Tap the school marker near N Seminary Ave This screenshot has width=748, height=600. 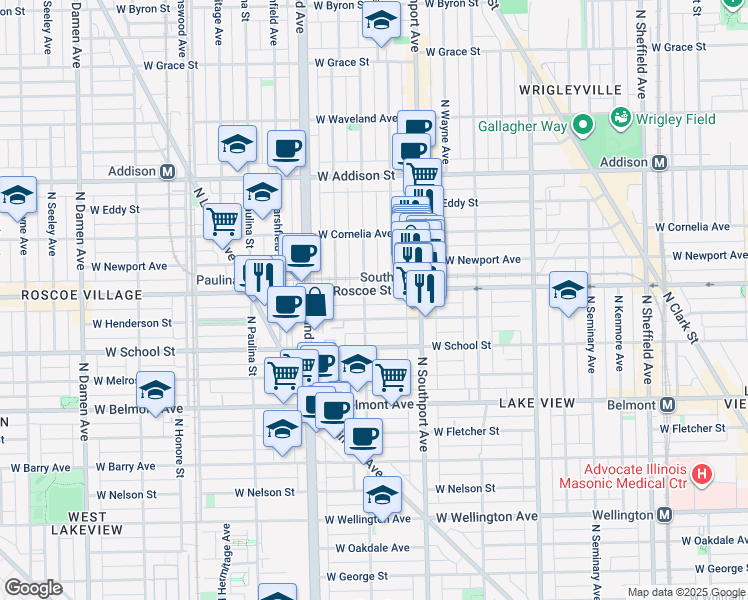click(568, 290)
